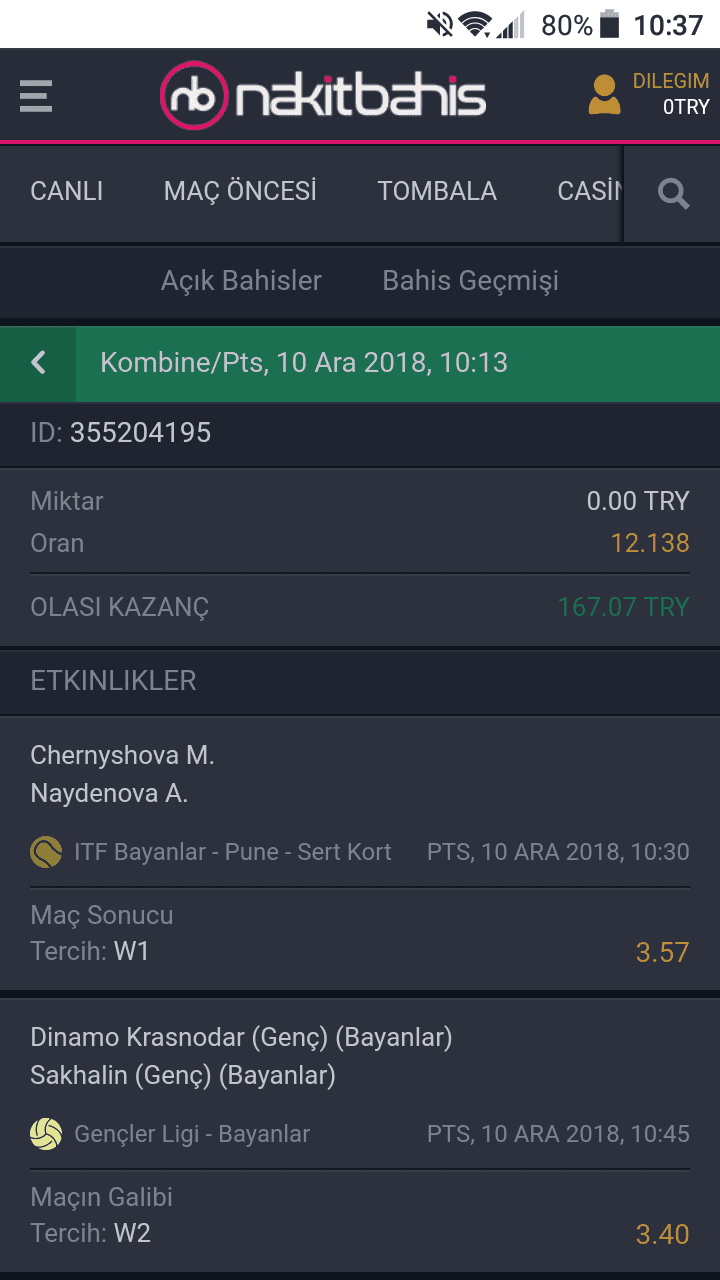Screen dimensions: 720x1280
Task: Go back from the Kombine bet details
Action: [38, 362]
